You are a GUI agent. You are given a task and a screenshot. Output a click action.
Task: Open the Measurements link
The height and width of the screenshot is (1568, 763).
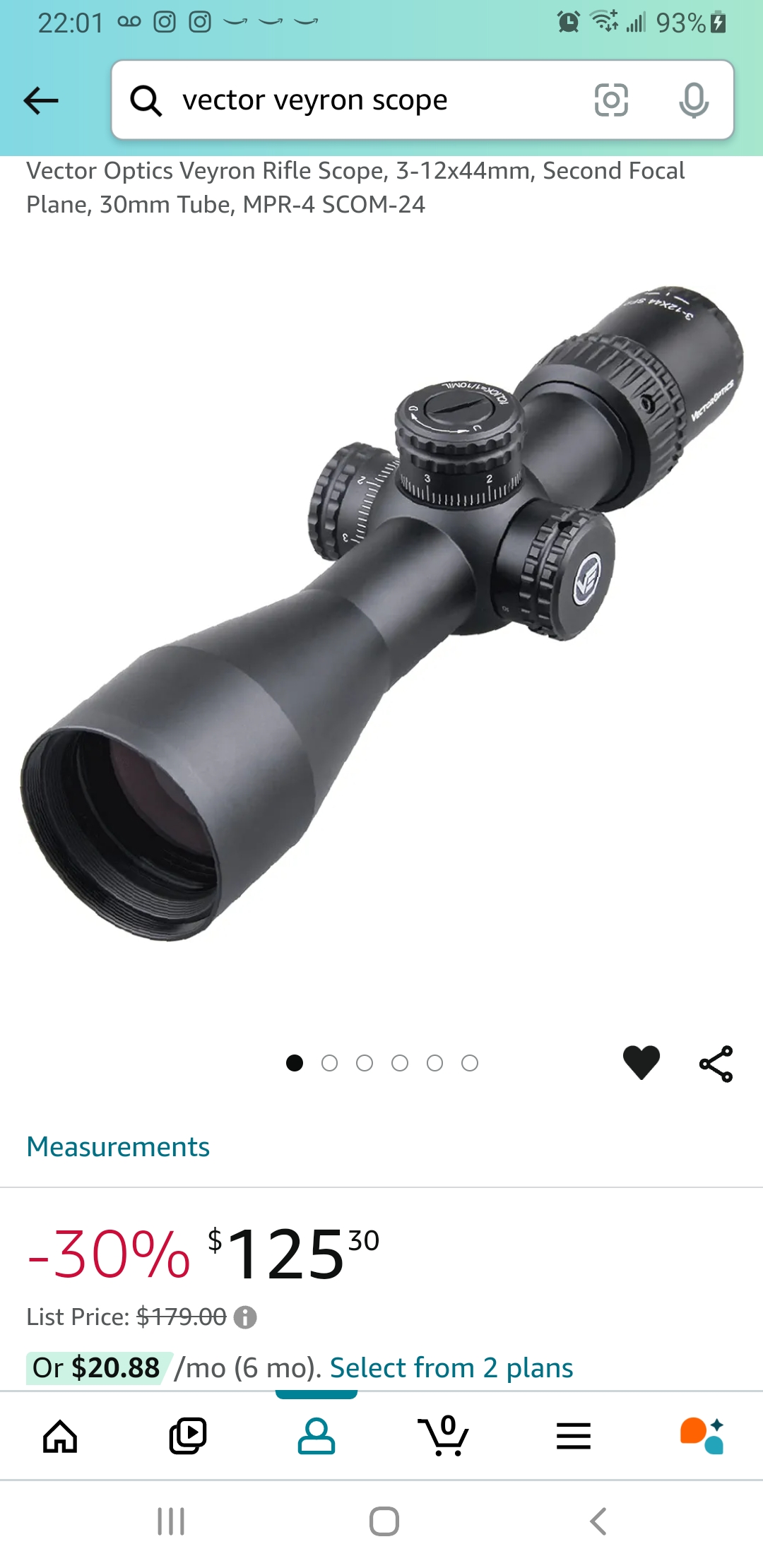tap(118, 1146)
